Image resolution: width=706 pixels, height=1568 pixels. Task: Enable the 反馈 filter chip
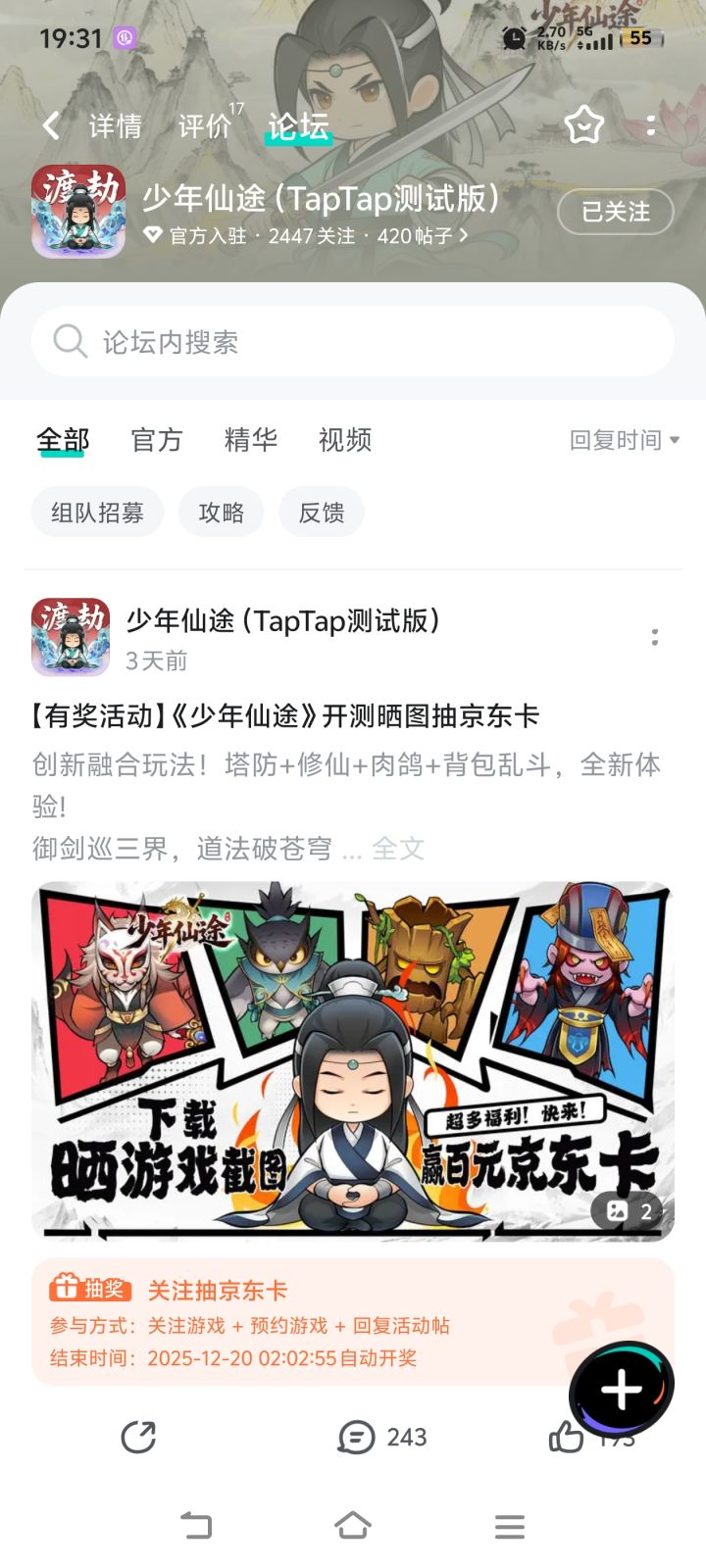(321, 512)
